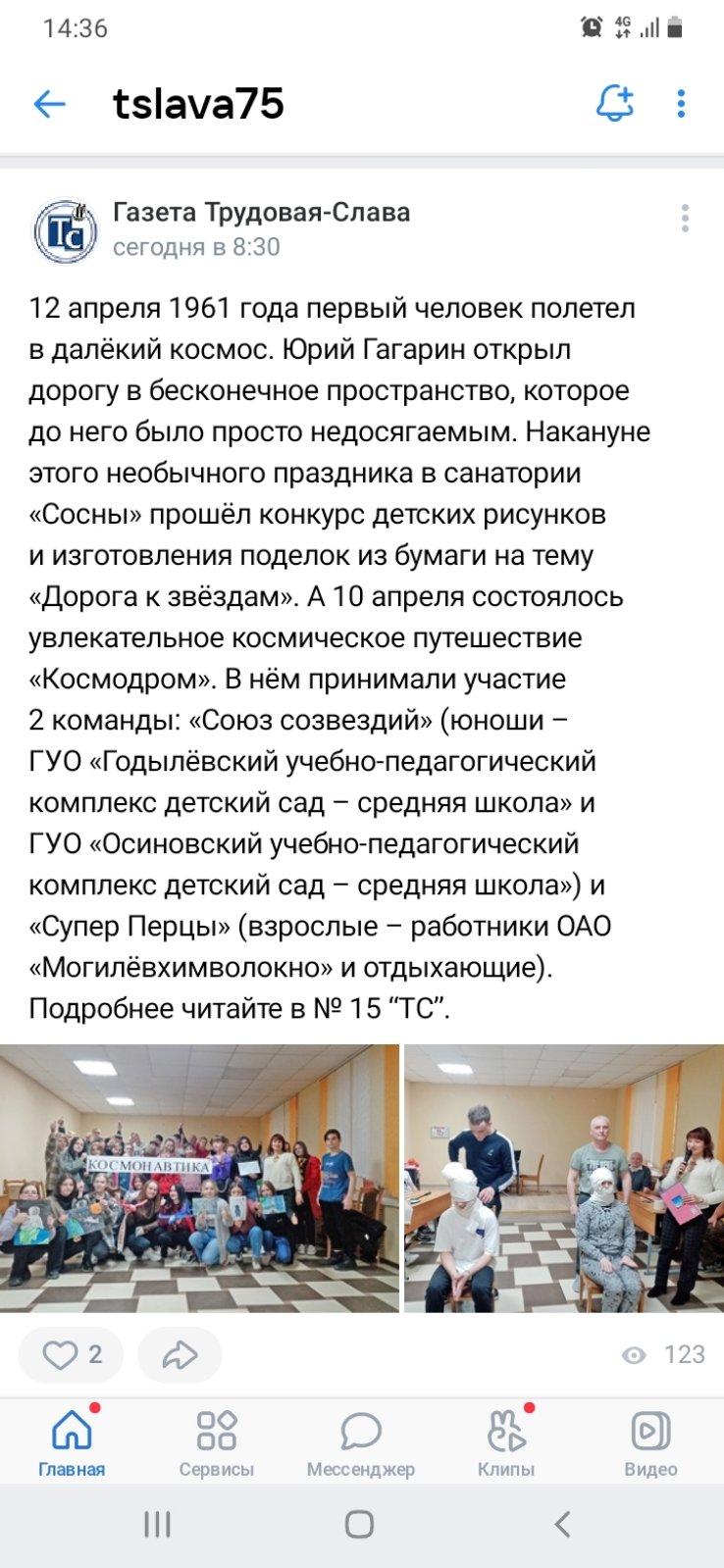This screenshot has height=1568, width=724.
Task: Open Газета Трудовая-Слава profile avatar
Action: (x=65, y=230)
